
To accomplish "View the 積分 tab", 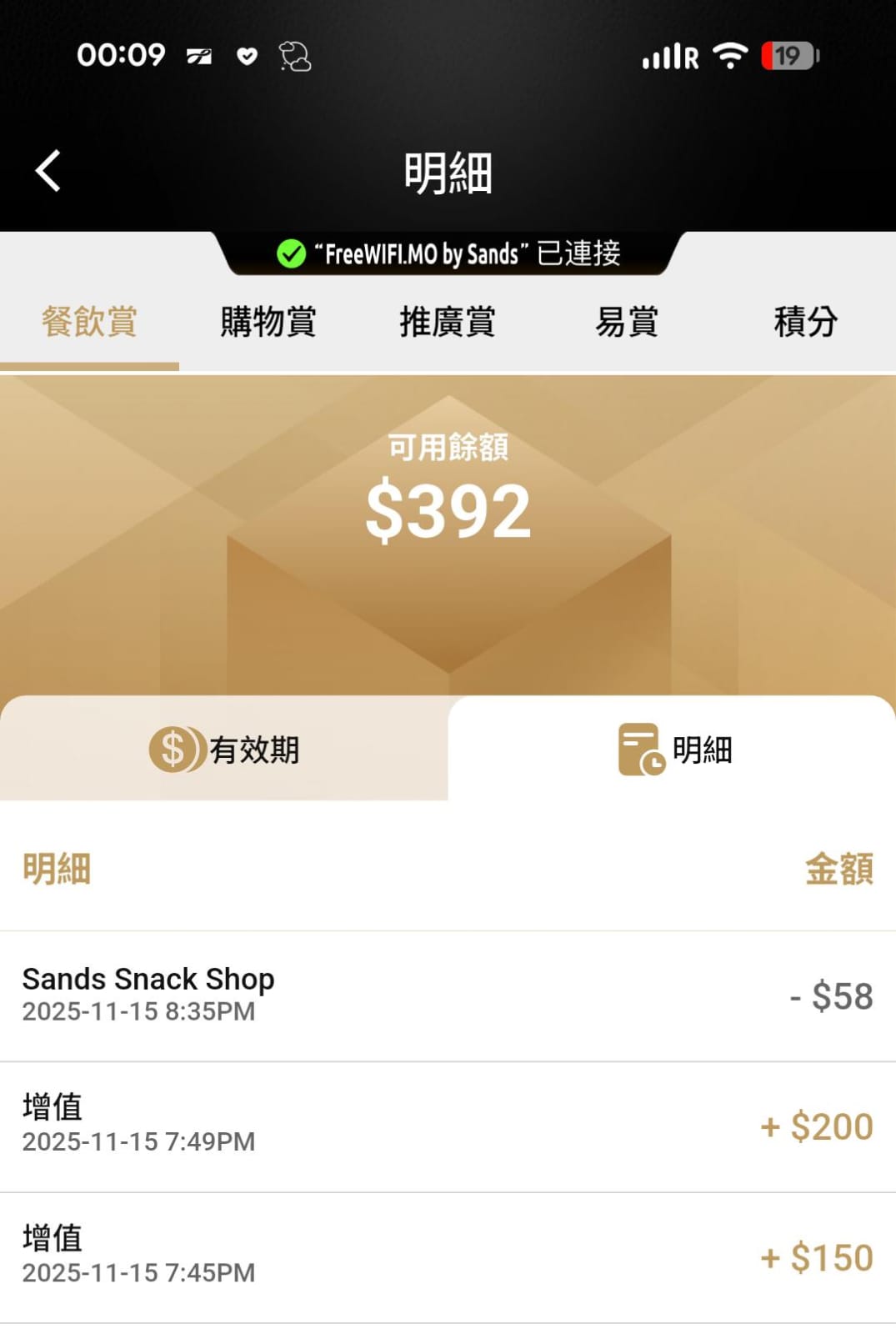I will 805,322.
